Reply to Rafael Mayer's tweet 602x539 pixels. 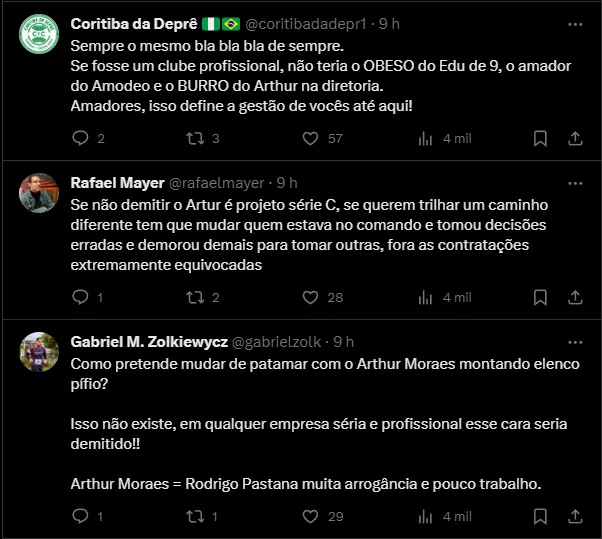tap(81, 297)
